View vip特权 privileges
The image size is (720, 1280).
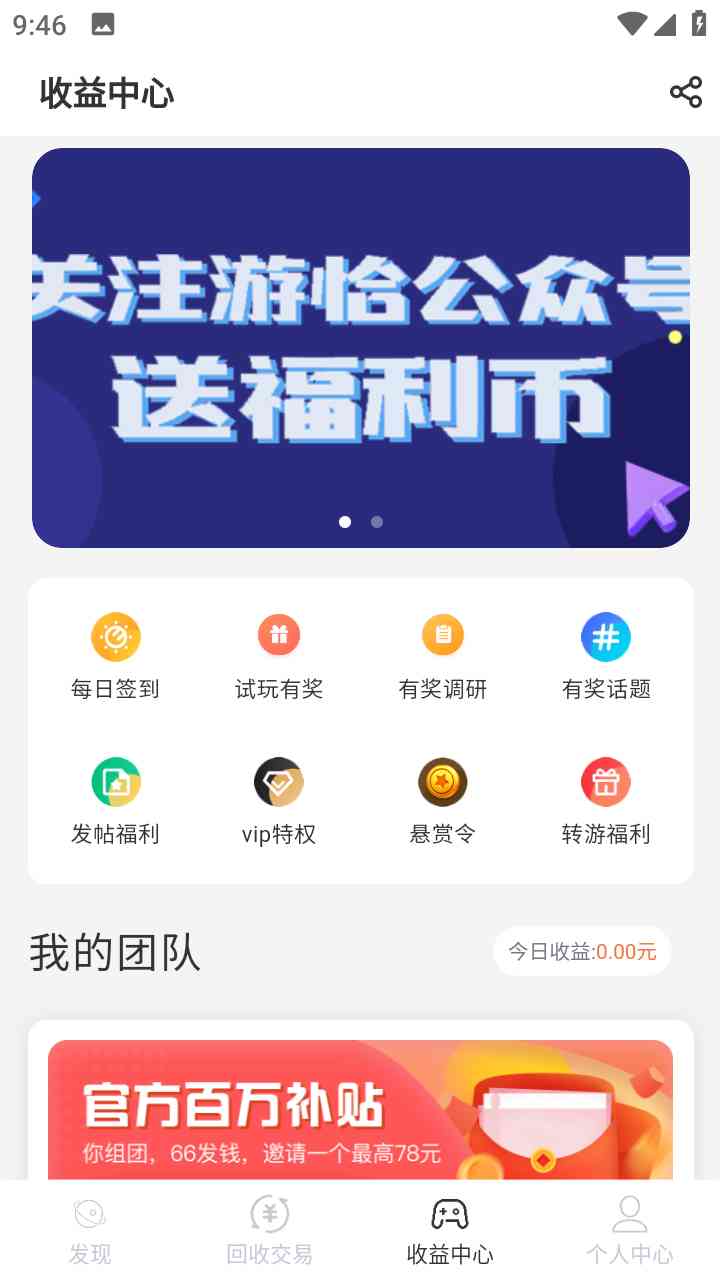pos(279,801)
